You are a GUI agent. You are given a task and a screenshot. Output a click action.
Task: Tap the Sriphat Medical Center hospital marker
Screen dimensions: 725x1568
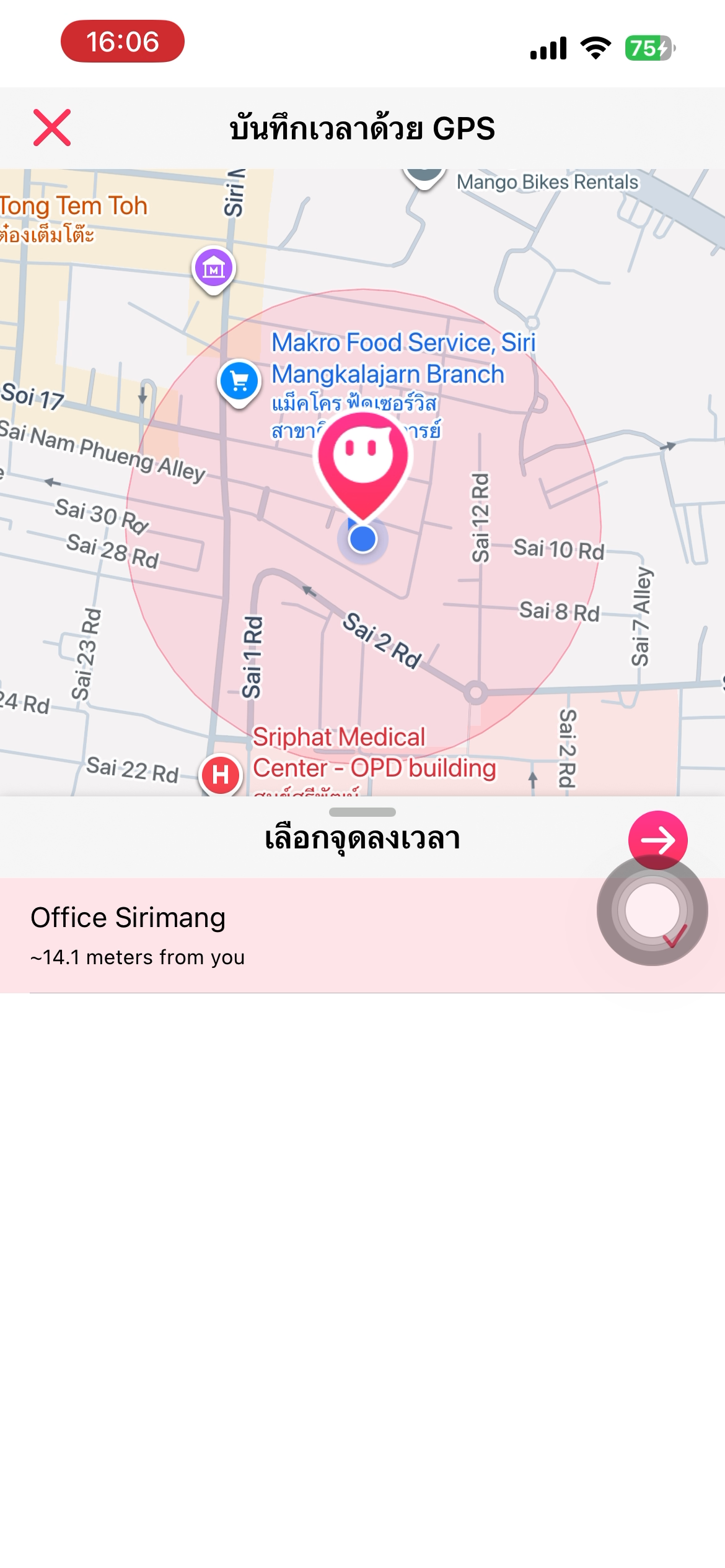pos(220,775)
